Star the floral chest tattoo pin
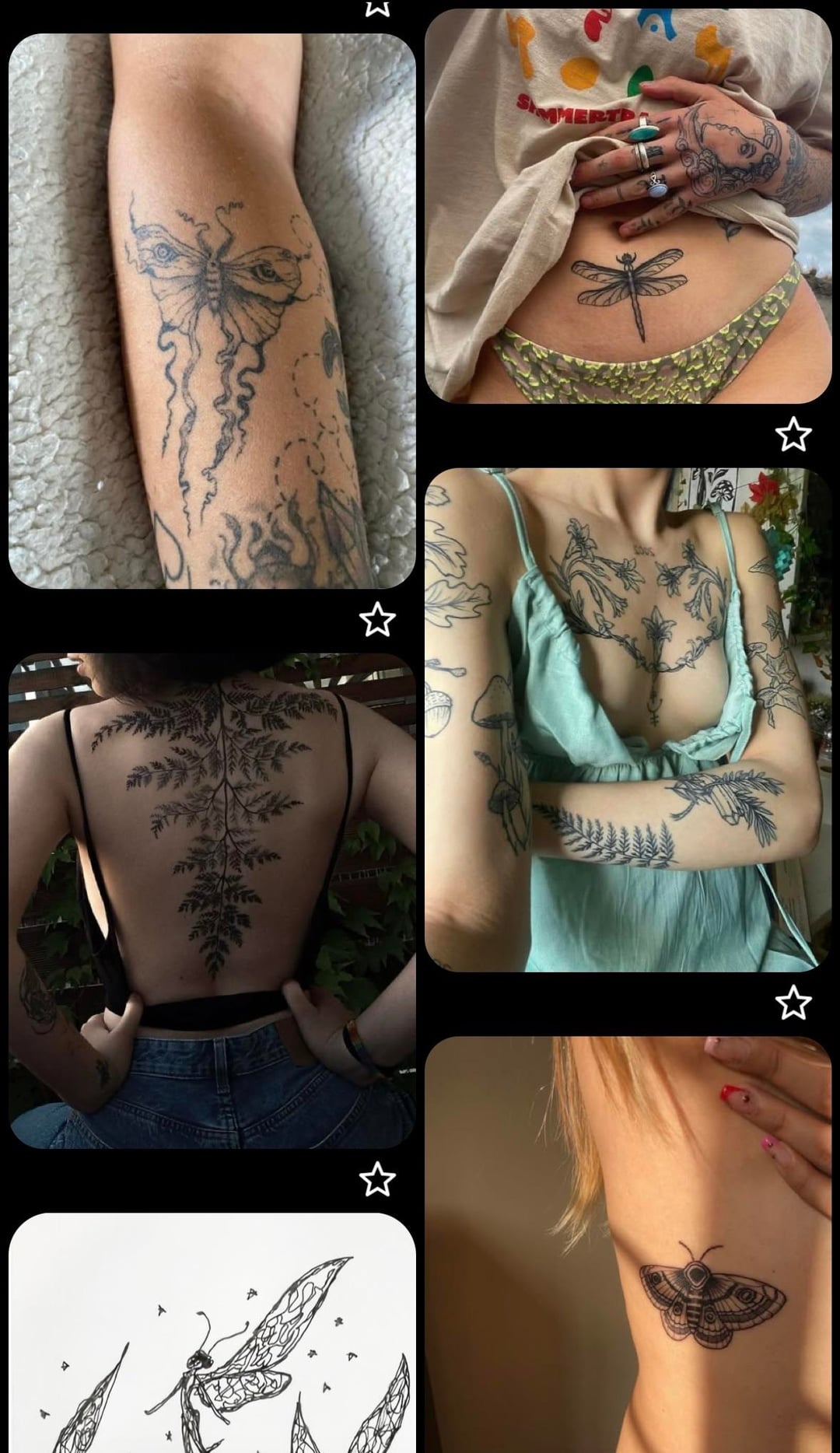The height and width of the screenshot is (1453, 840). coord(793,1003)
